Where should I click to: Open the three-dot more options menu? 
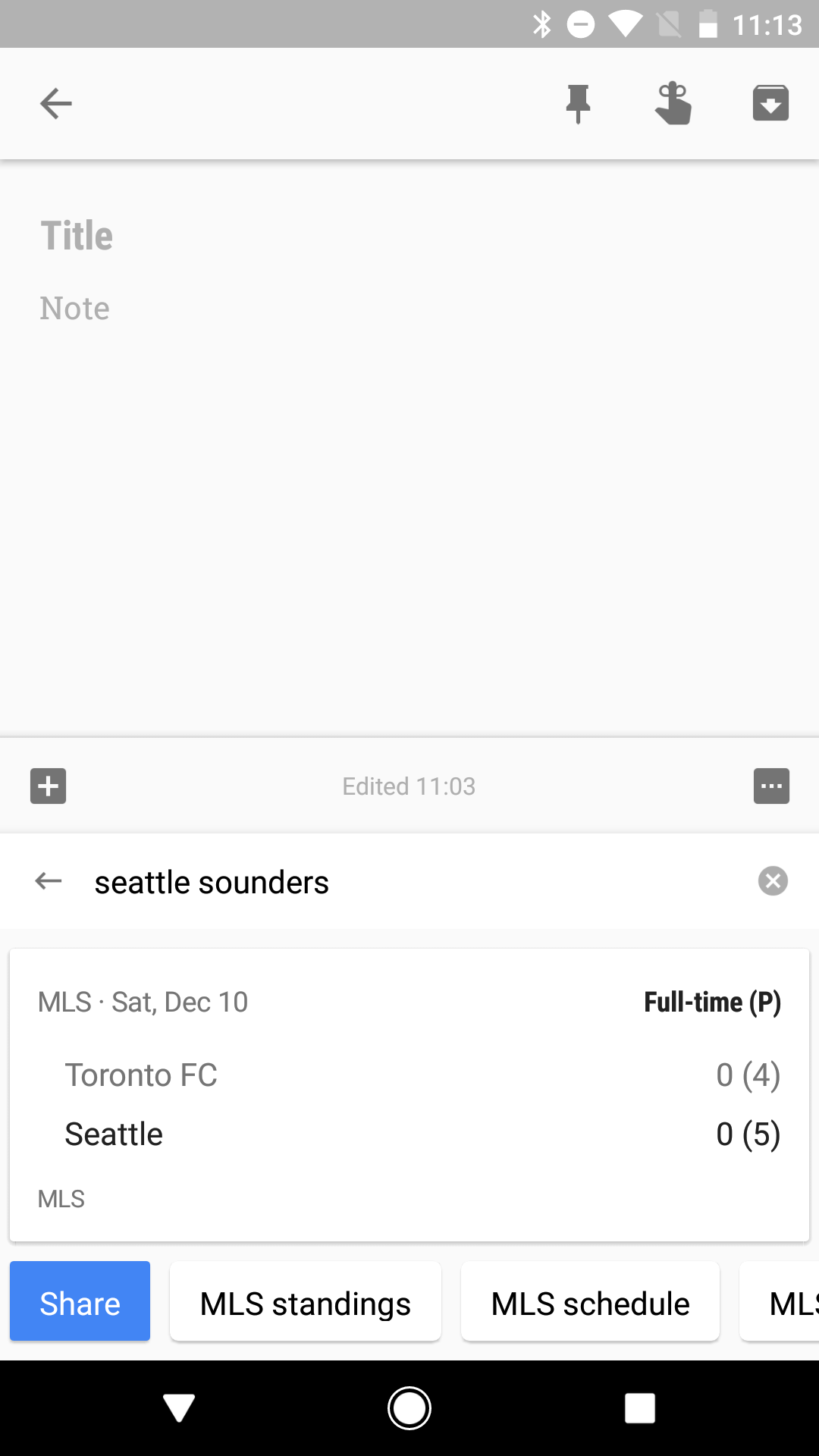[x=771, y=786]
